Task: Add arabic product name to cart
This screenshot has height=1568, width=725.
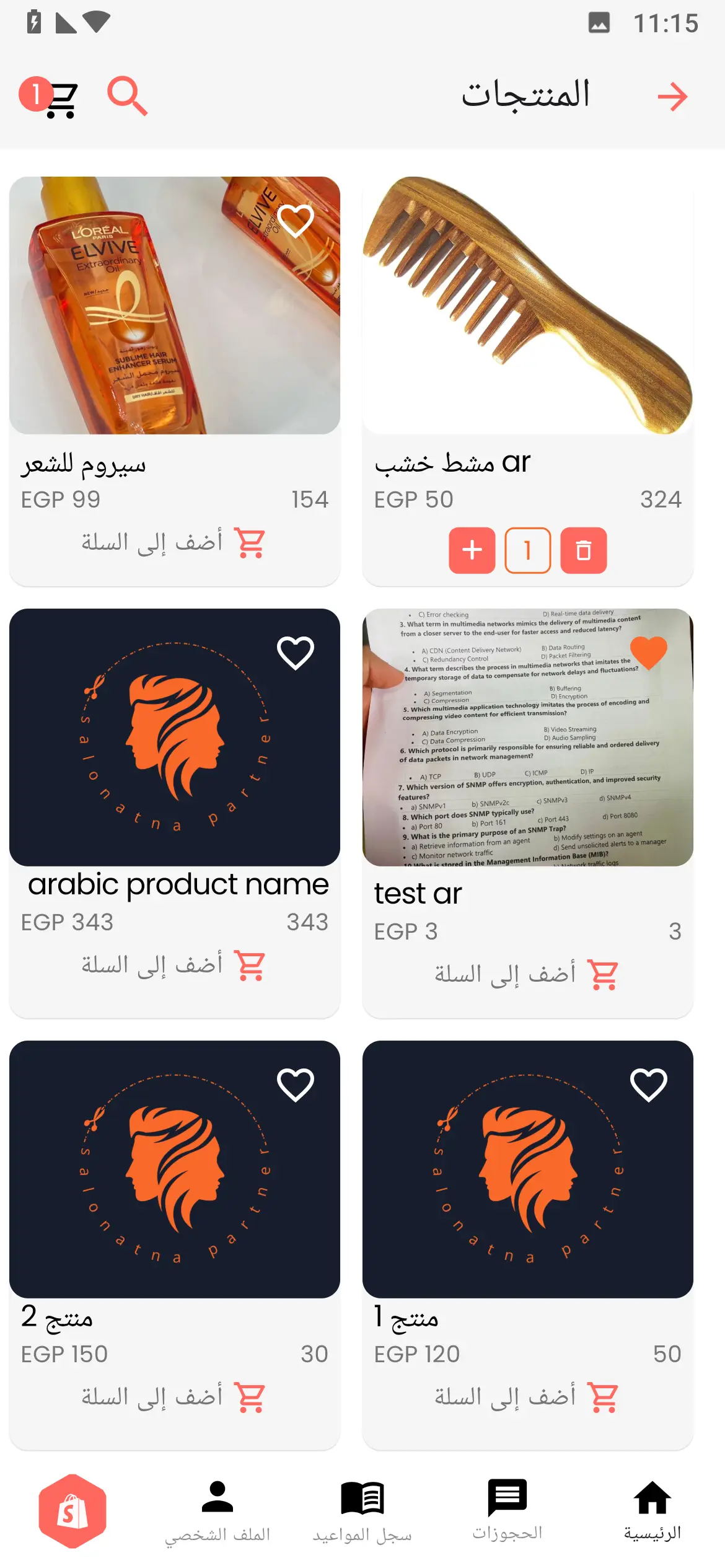Action: [x=174, y=966]
